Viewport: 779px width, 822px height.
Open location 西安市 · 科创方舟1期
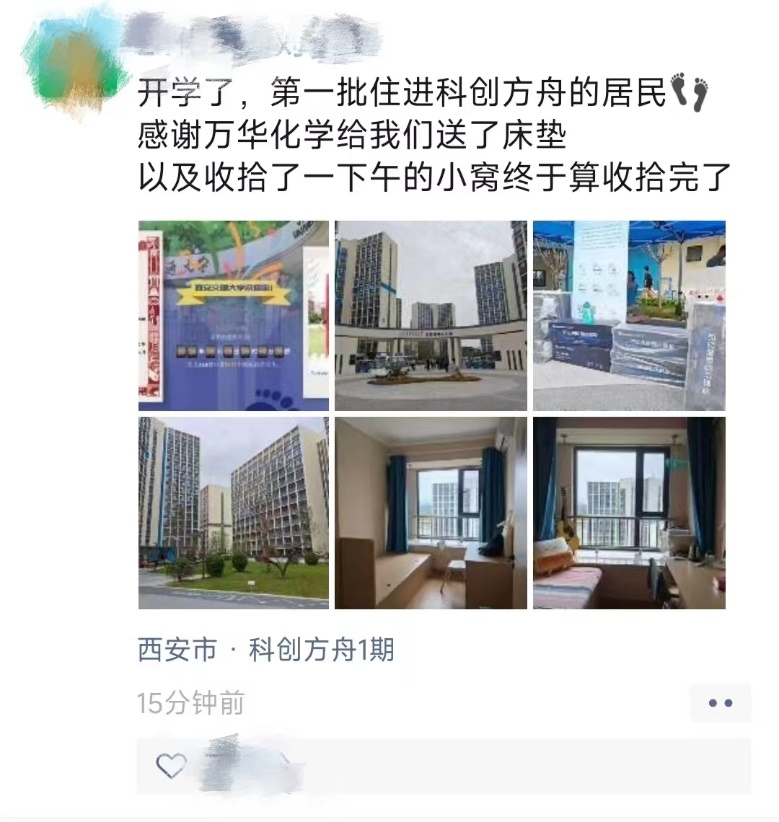tap(266, 650)
